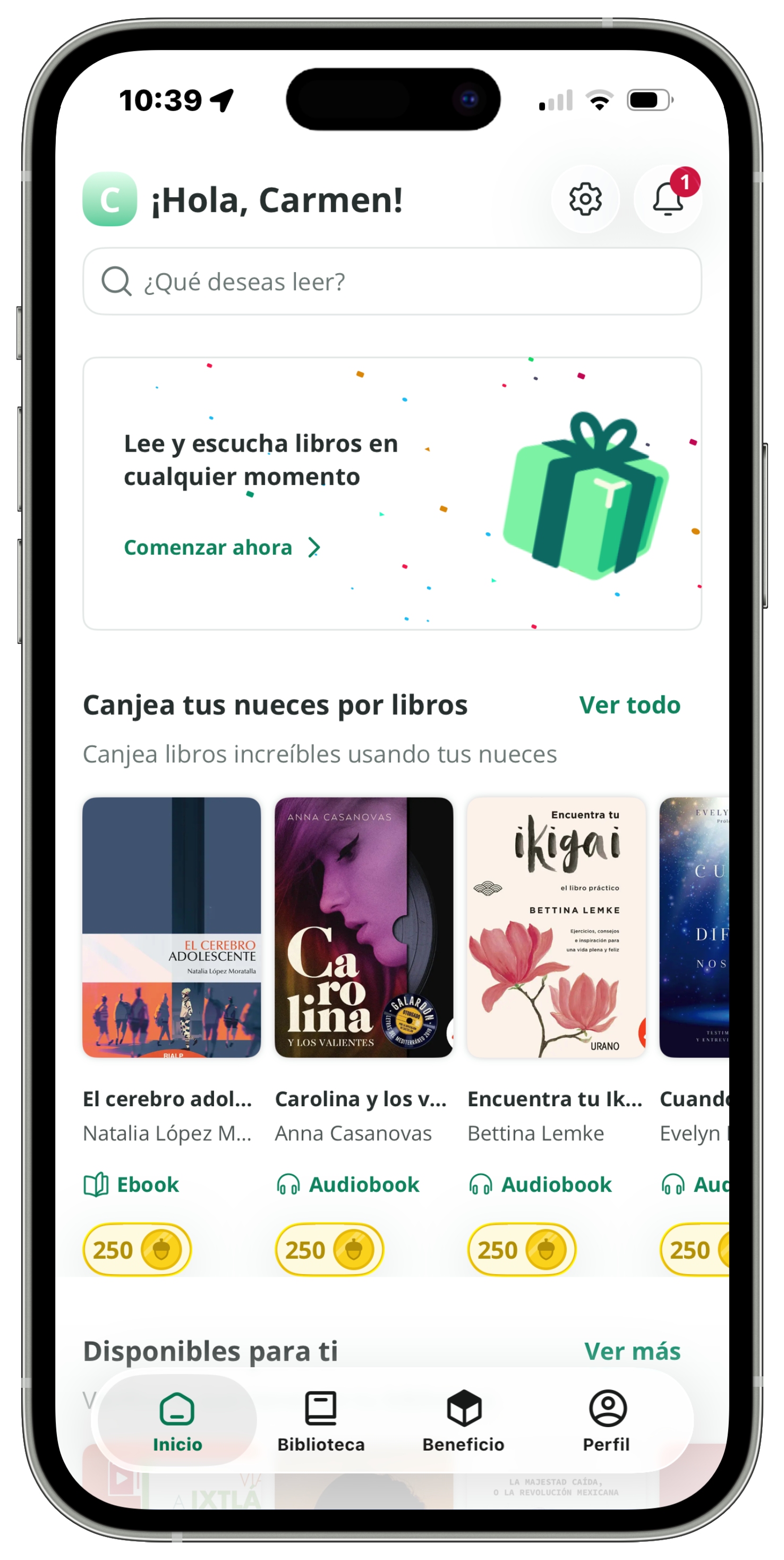Open the settings gear icon
Screen dimensions: 784x1560
click(585, 199)
